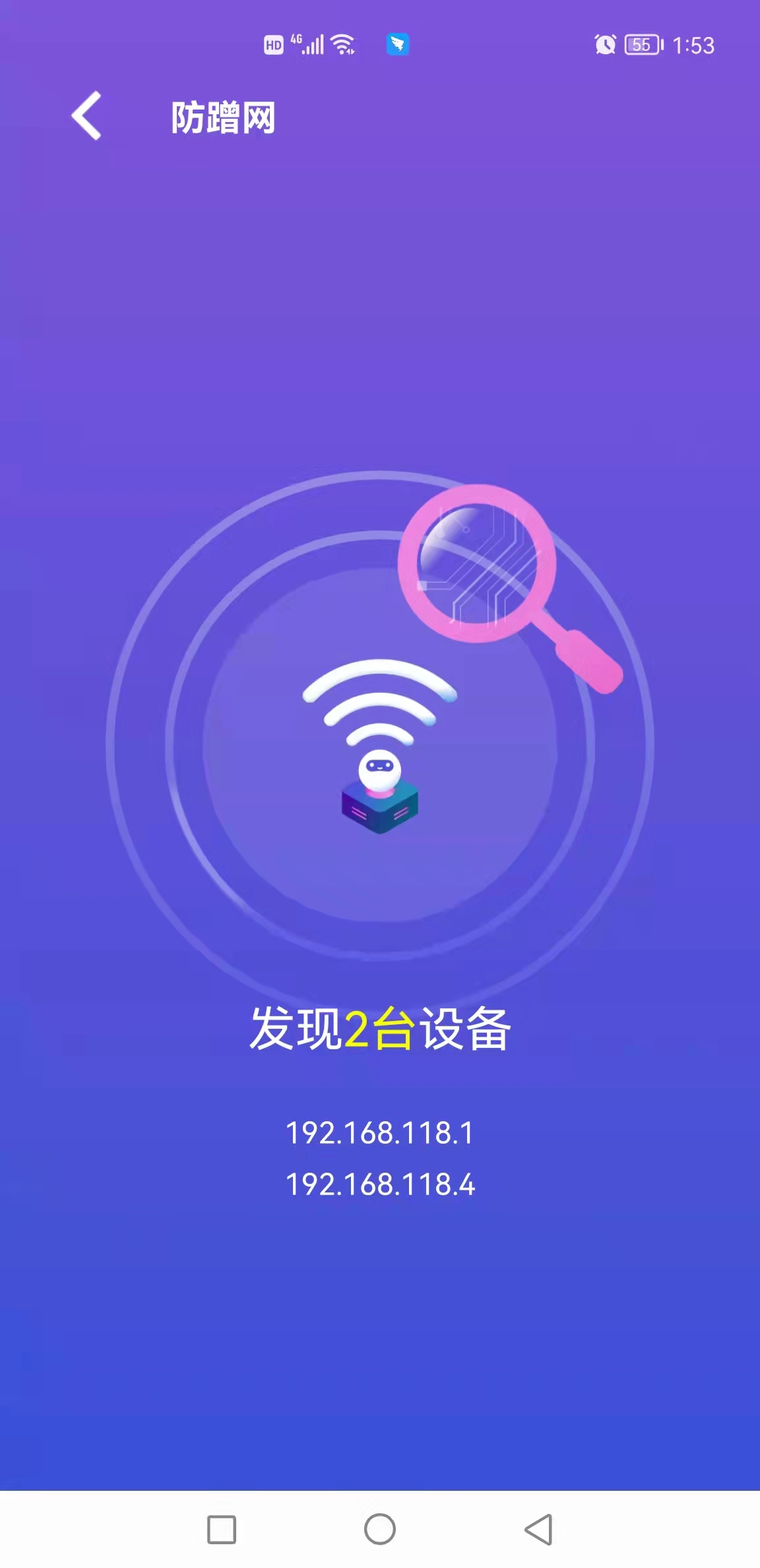Image resolution: width=760 pixels, height=1568 pixels.
Task: Tap the mobile signal strength bars
Action: click(313, 45)
